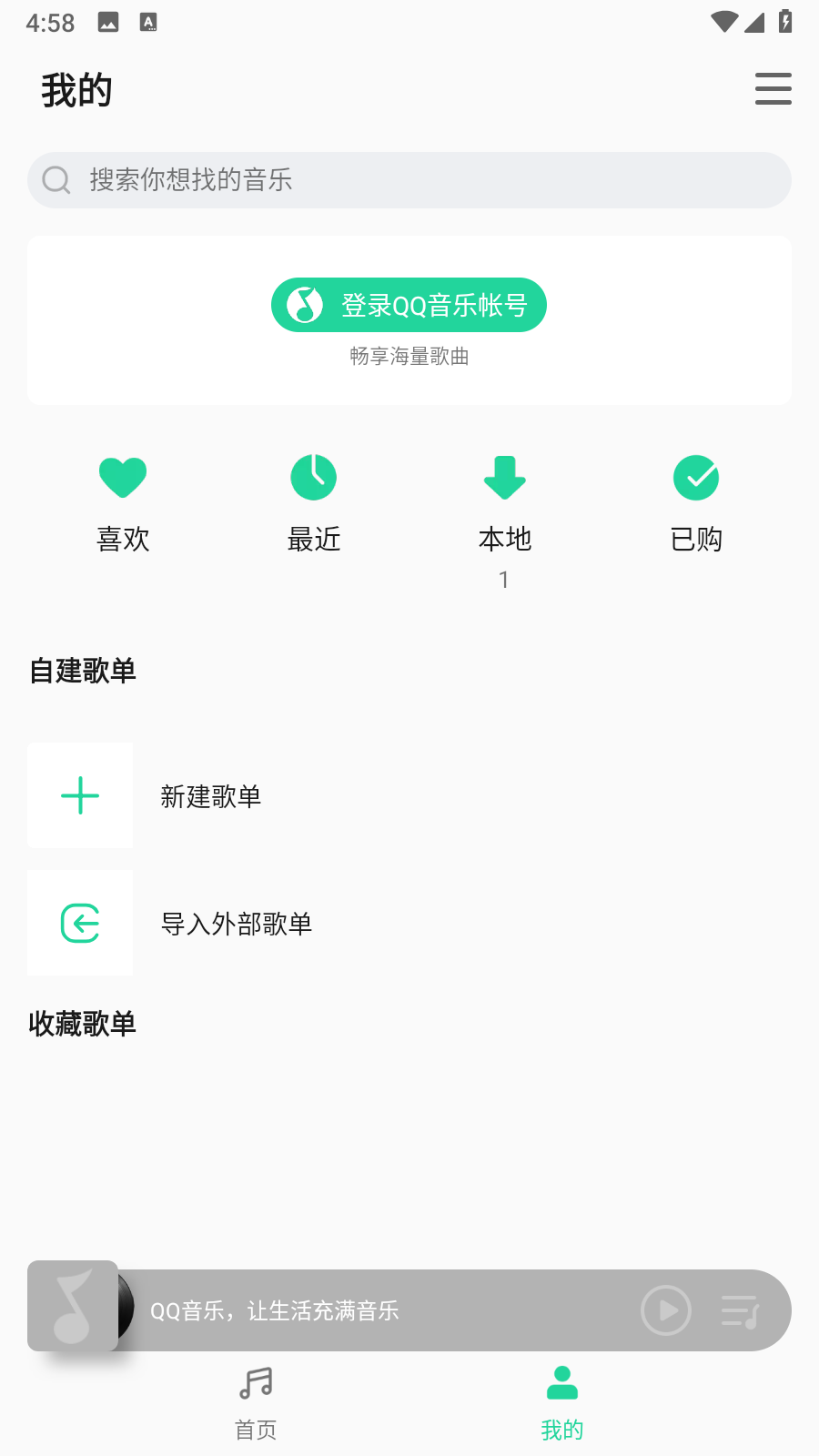Viewport: 819px width, 1456px height.
Task: Open 最近 recently played
Action: [314, 477]
